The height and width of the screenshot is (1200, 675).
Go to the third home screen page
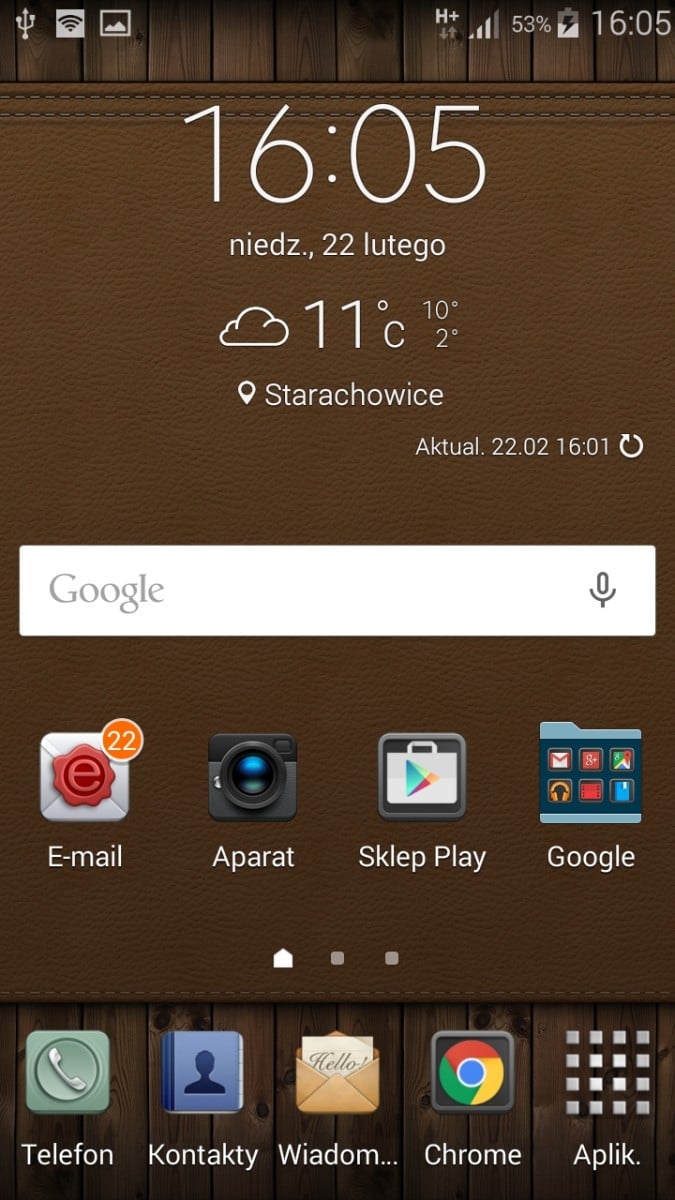coord(391,958)
